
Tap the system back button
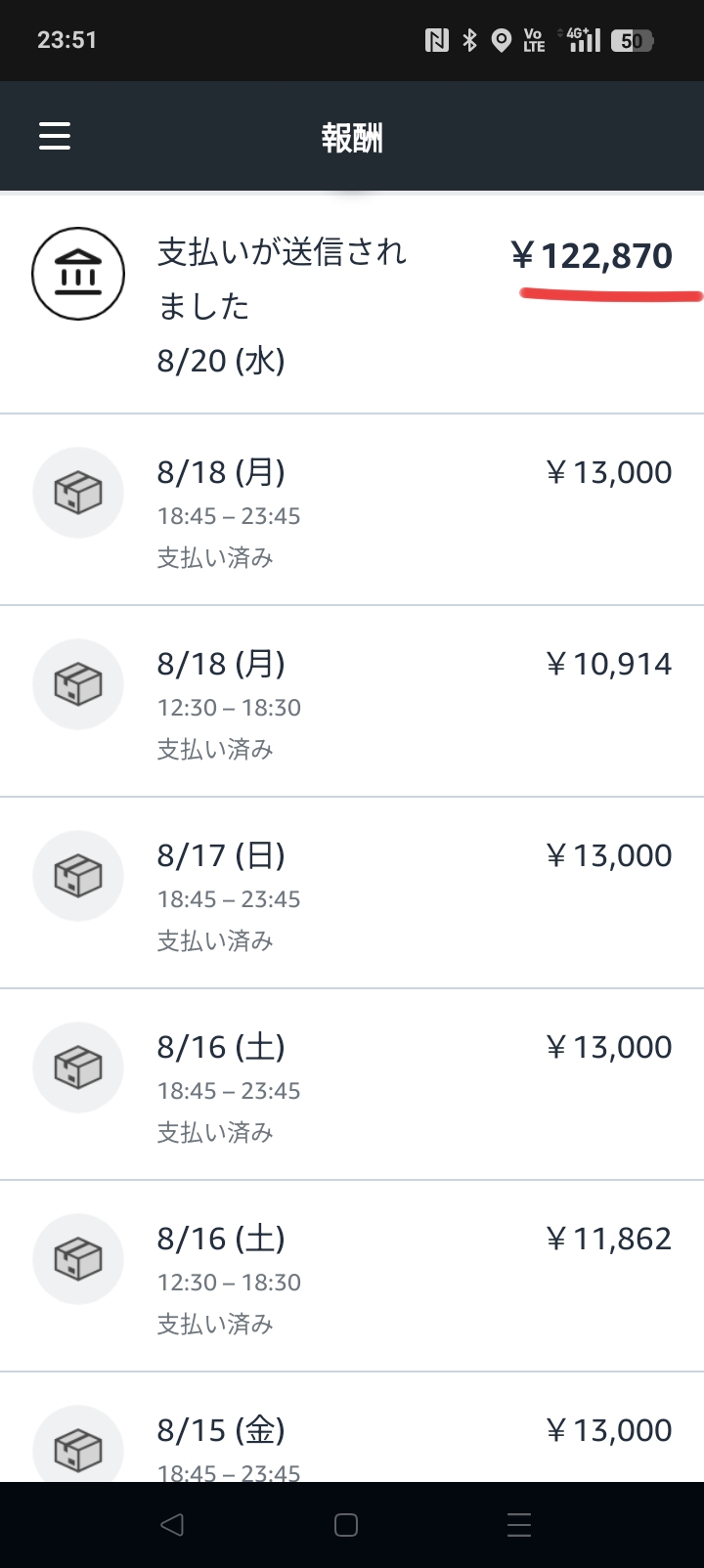[x=172, y=1525]
